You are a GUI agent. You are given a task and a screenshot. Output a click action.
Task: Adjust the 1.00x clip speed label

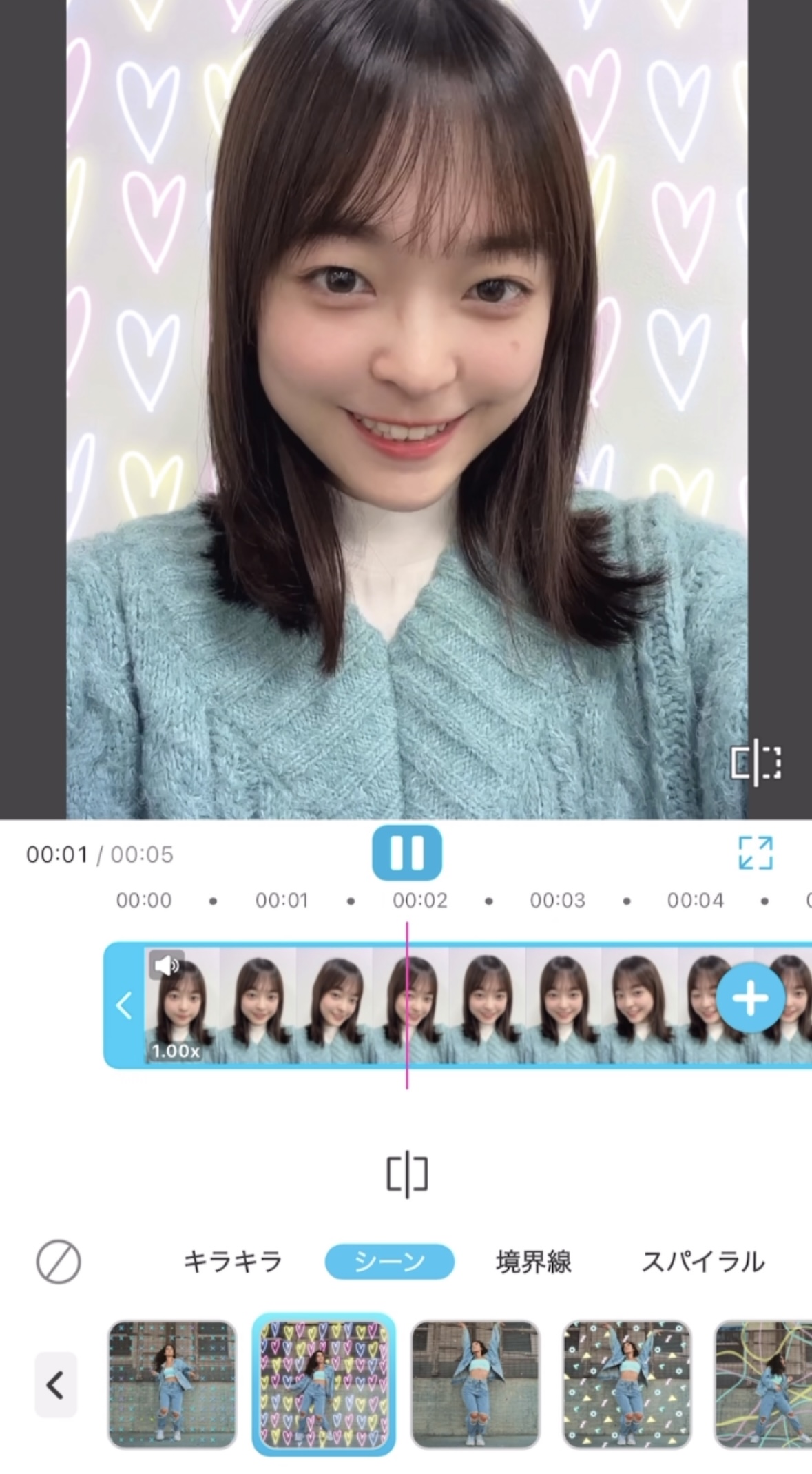pyautogui.click(x=176, y=1051)
